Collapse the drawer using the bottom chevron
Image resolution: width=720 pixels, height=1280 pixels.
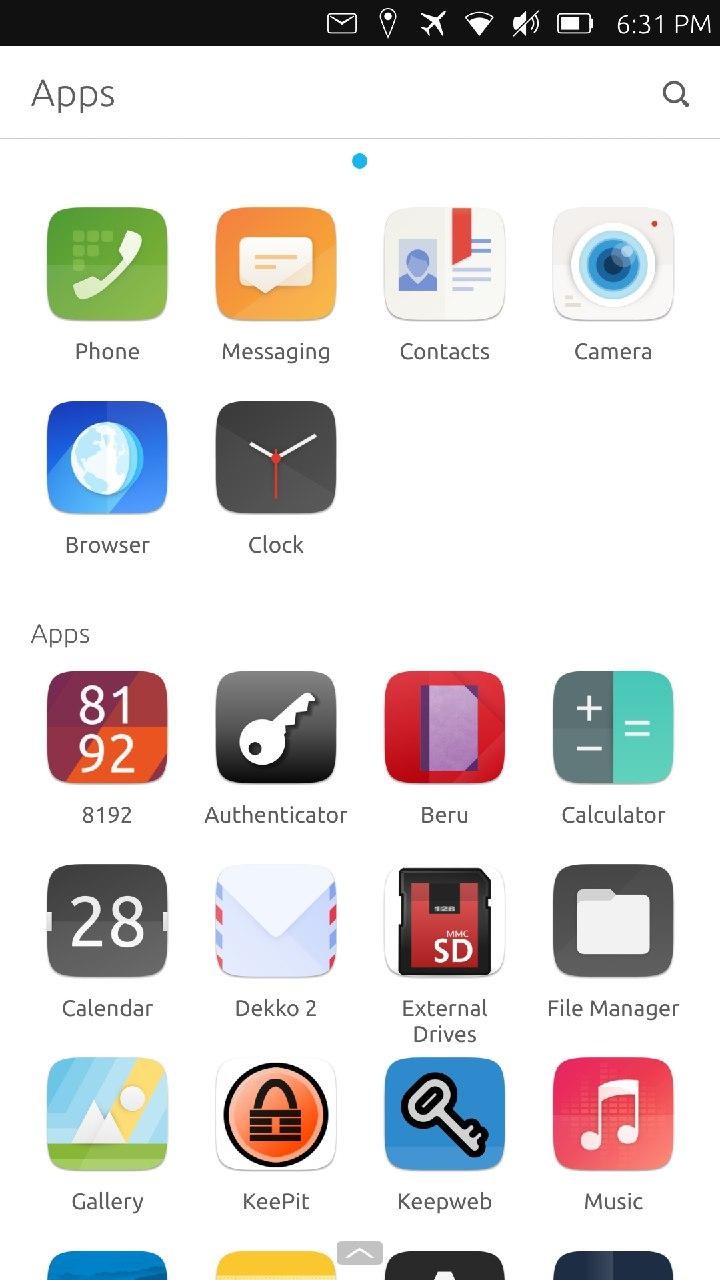[359, 1252]
